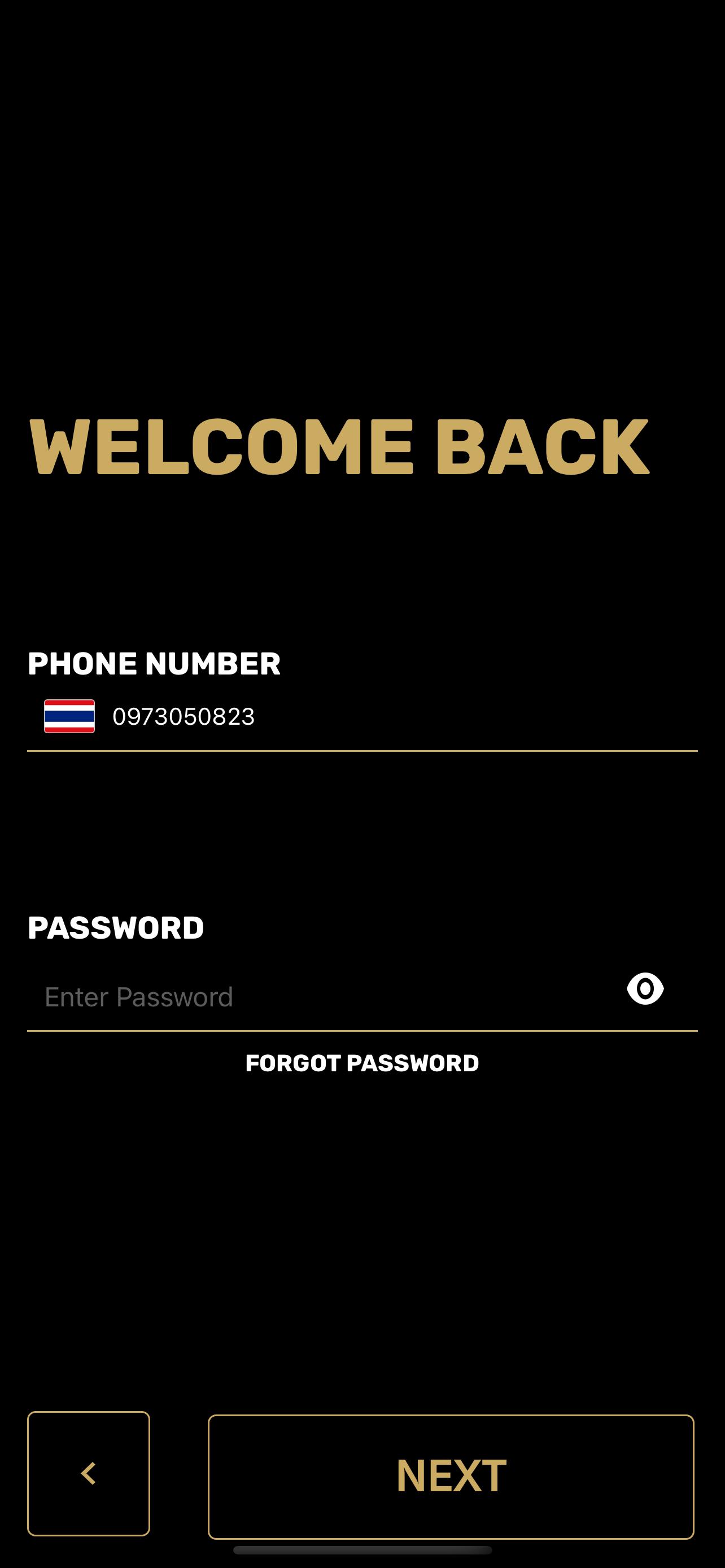Change country via the Thailand flag
Image resolution: width=725 pixels, height=1568 pixels.
(69, 716)
